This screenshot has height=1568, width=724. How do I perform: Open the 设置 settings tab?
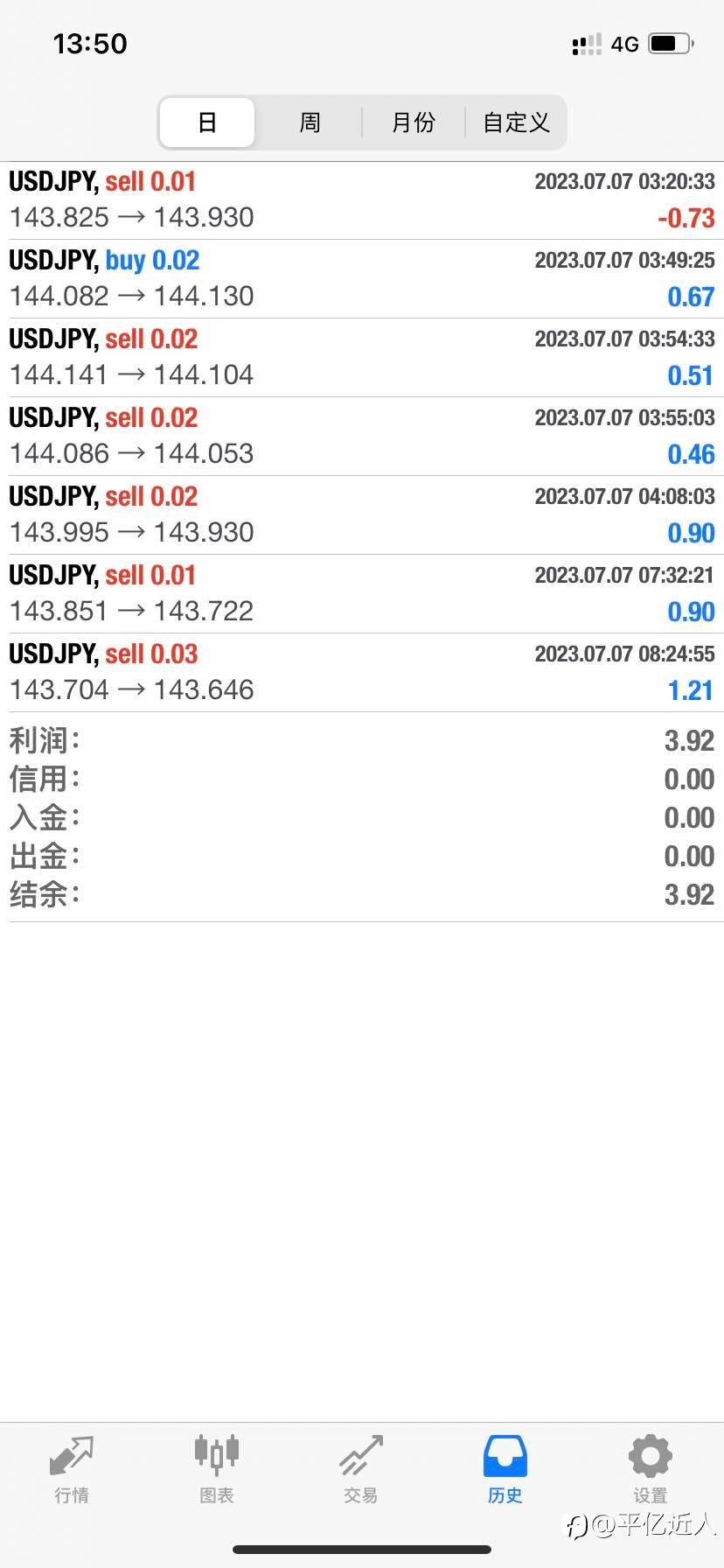(x=650, y=1470)
